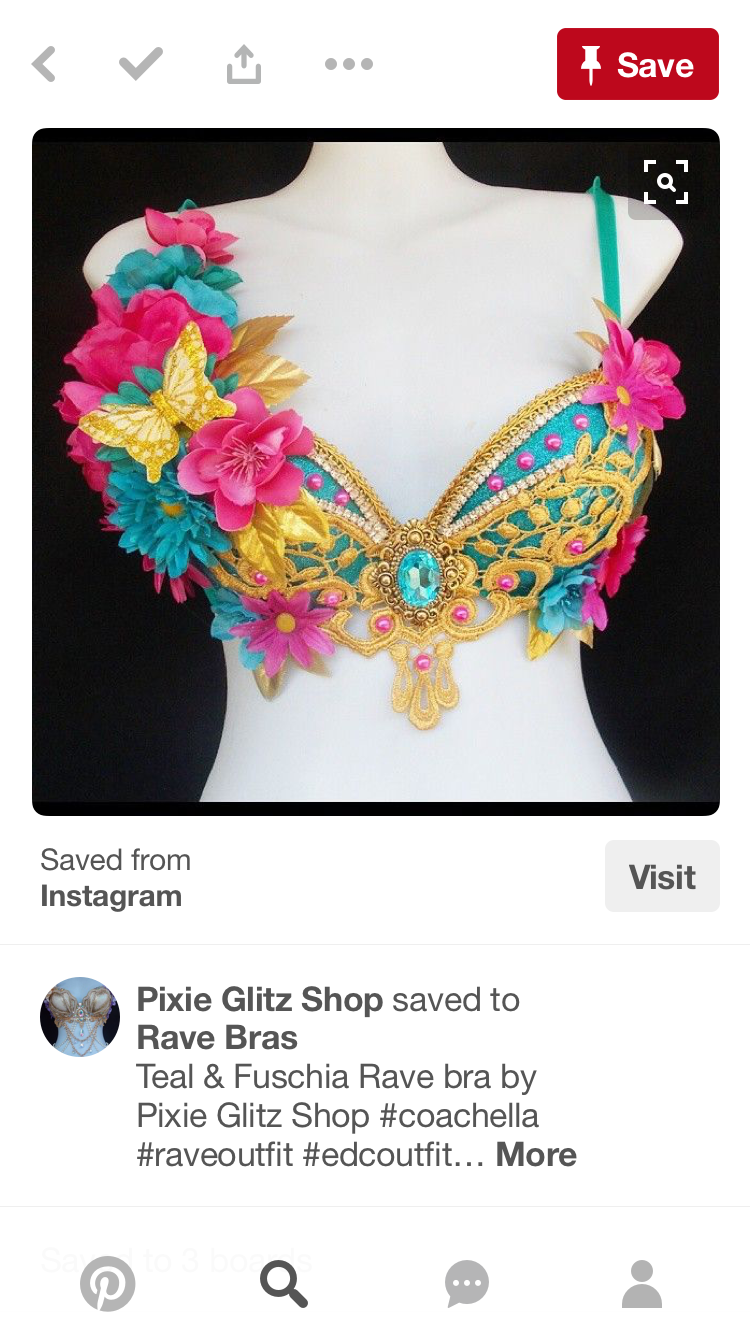The height and width of the screenshot is (1334, 750).
Task: Expand the description with More
Action: click(x=536, y=1155)
